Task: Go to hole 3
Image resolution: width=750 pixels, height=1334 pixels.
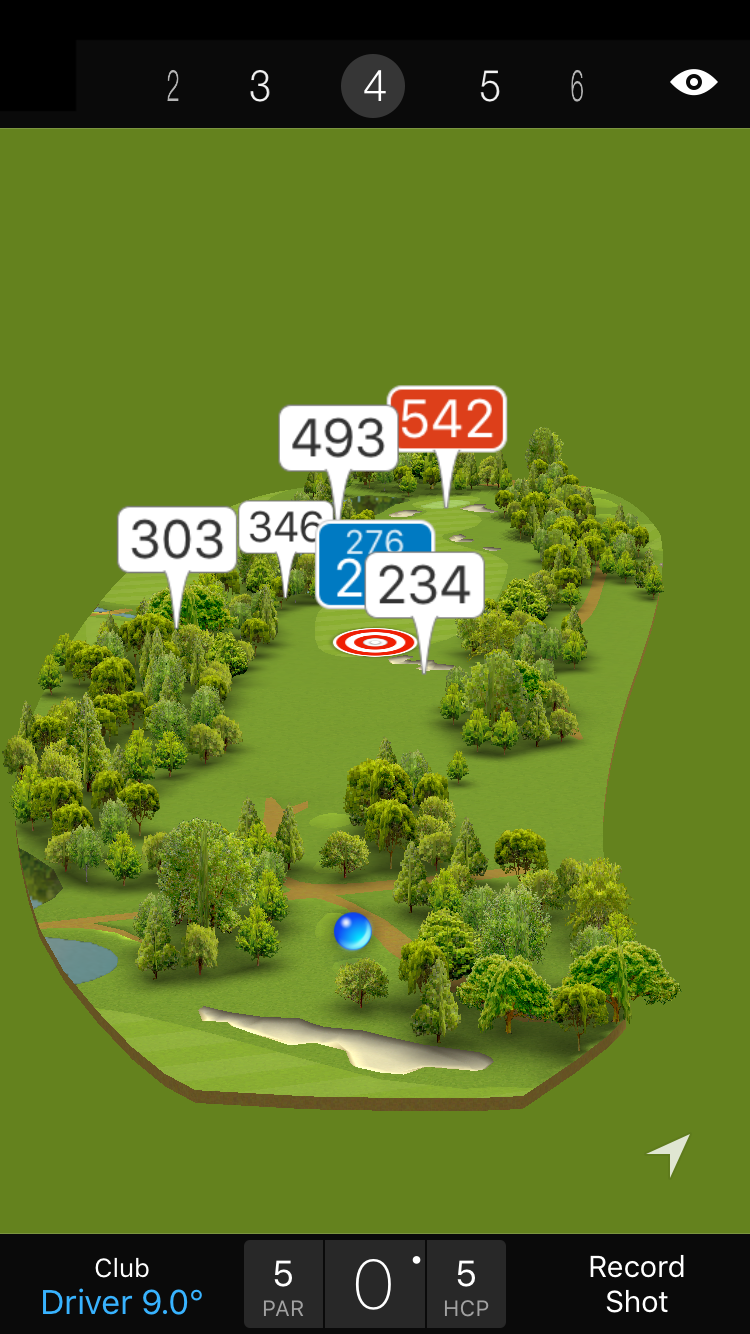Action: 260,87
